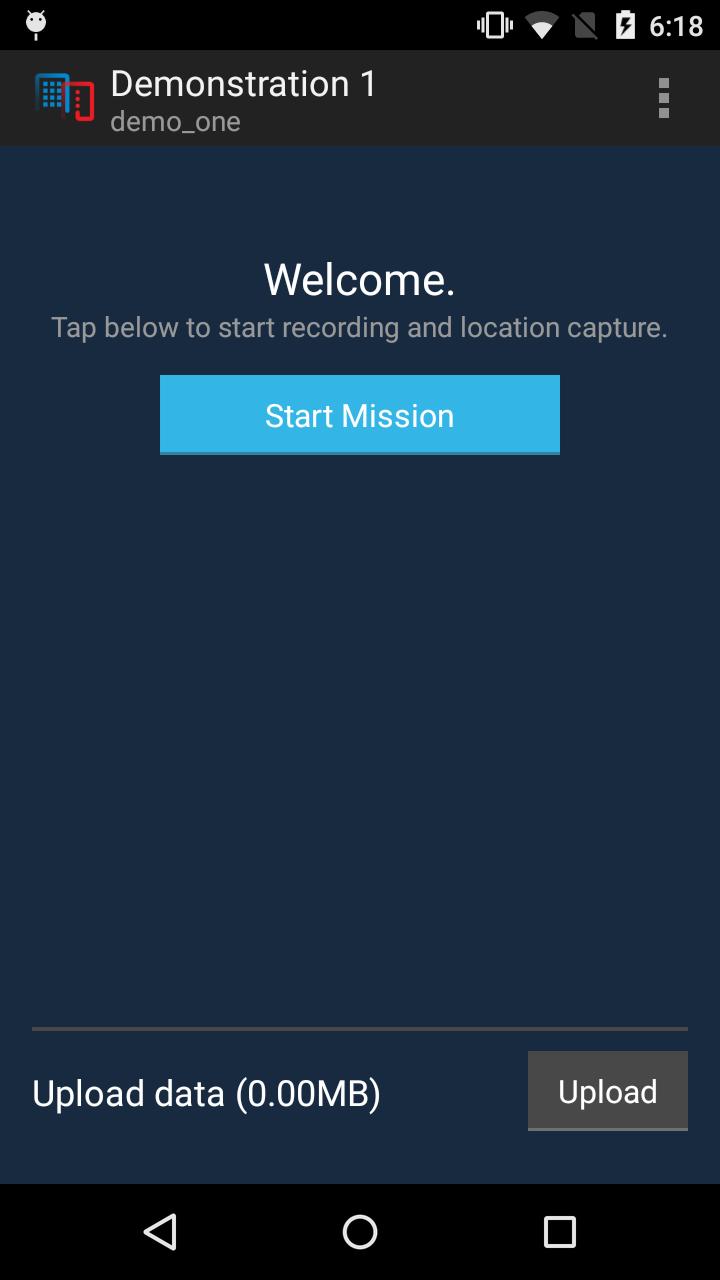Image resolution: width=720 pixels, height=1280 pixels.
Task: Upload the recorded data
Action: pyautogui.click(x=607, y=1091)
